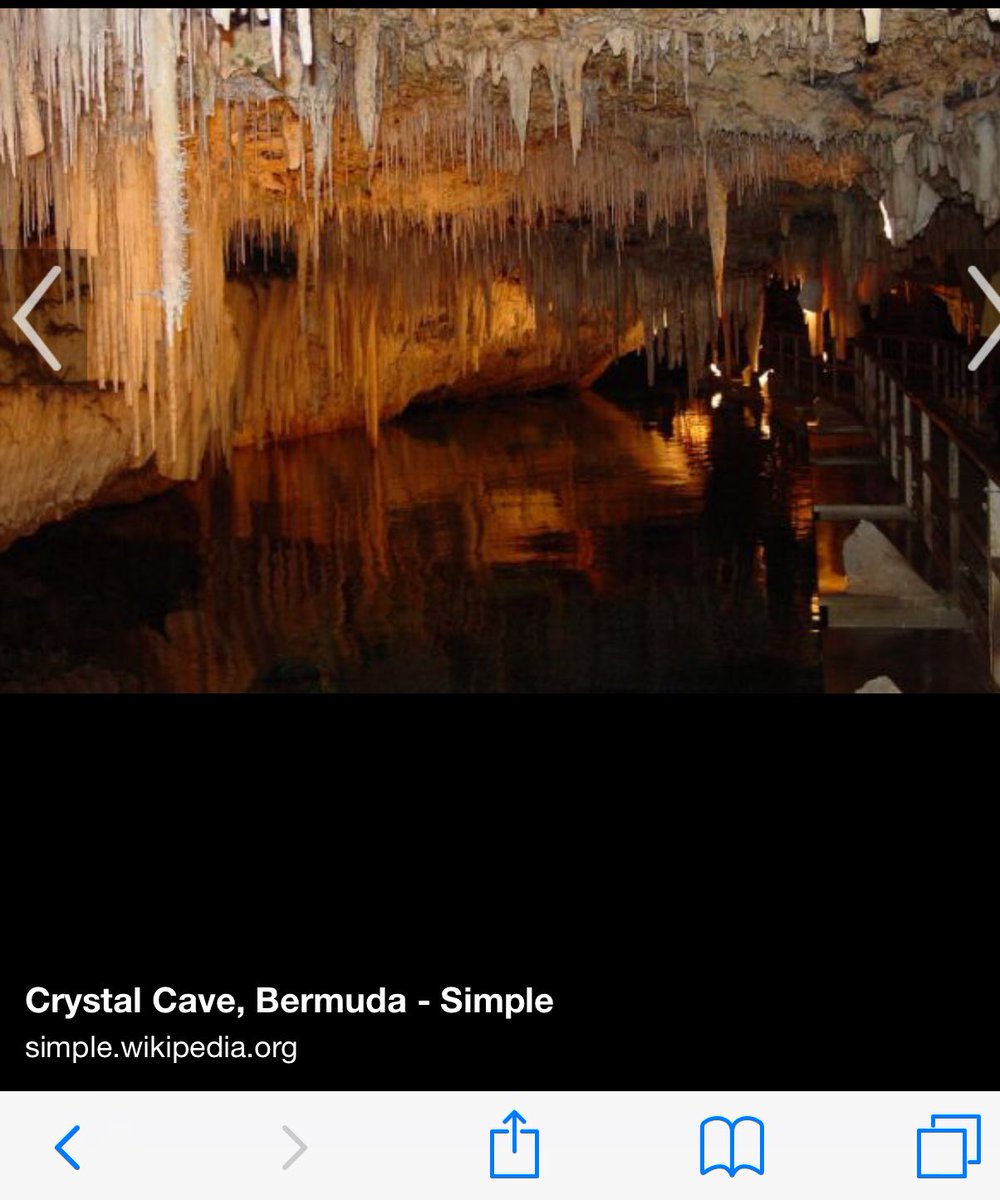Open Safari bookmarks
The image size is (1000, 1200).
[x=732, y=1147]
